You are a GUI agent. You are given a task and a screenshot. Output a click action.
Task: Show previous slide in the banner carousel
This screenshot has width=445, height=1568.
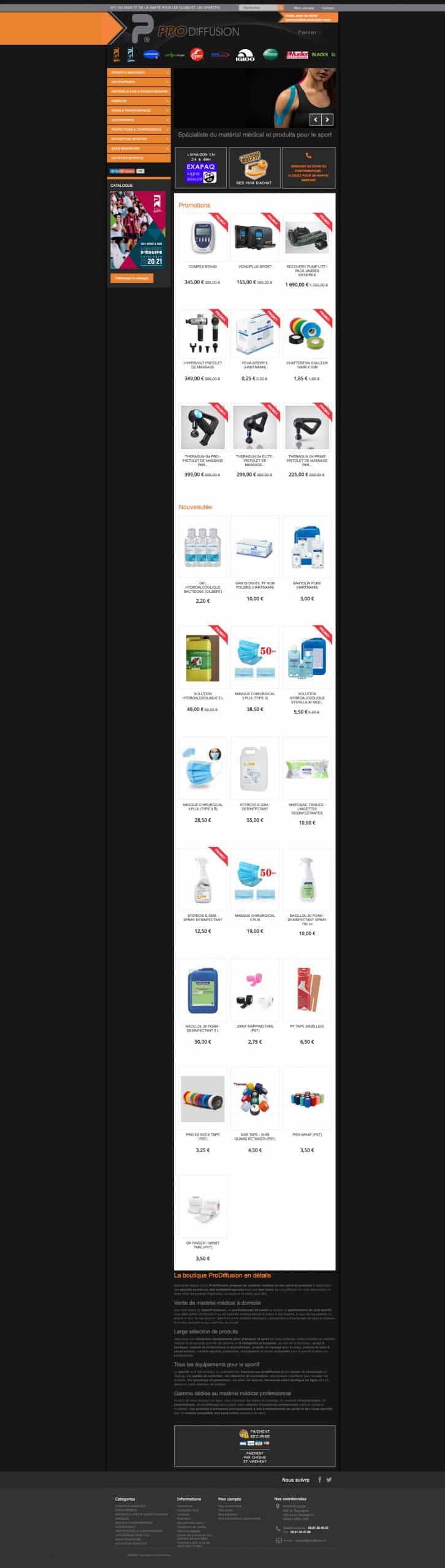tap(316, 120)
